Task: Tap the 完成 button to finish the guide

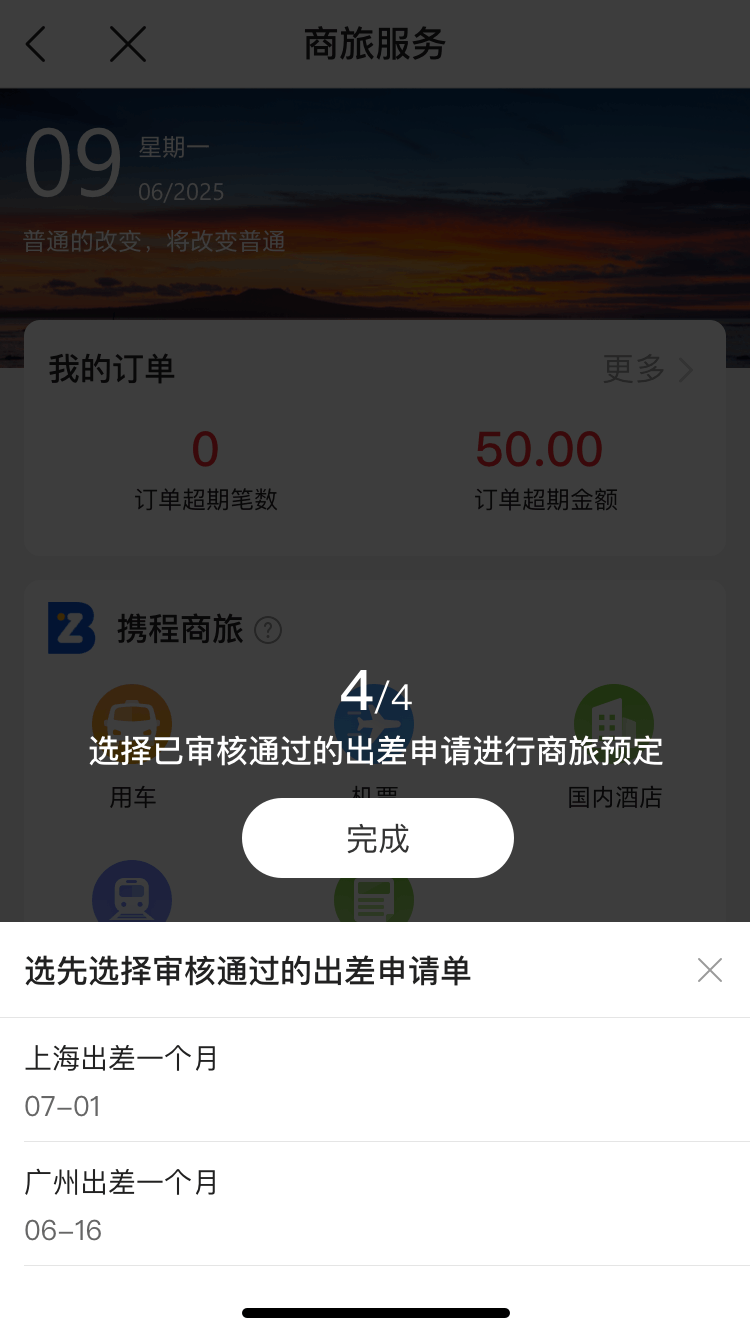Action: click(x=377, y=838)
